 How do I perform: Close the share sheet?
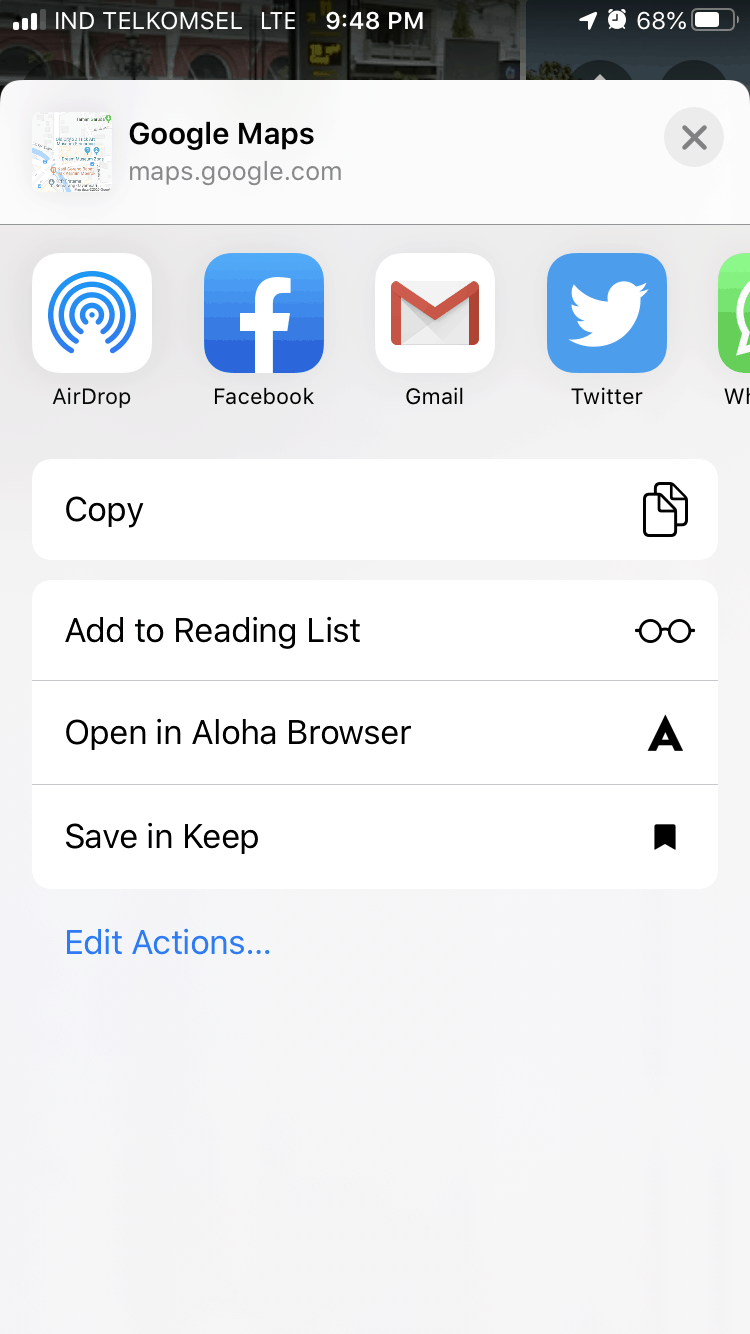(694, 137)
